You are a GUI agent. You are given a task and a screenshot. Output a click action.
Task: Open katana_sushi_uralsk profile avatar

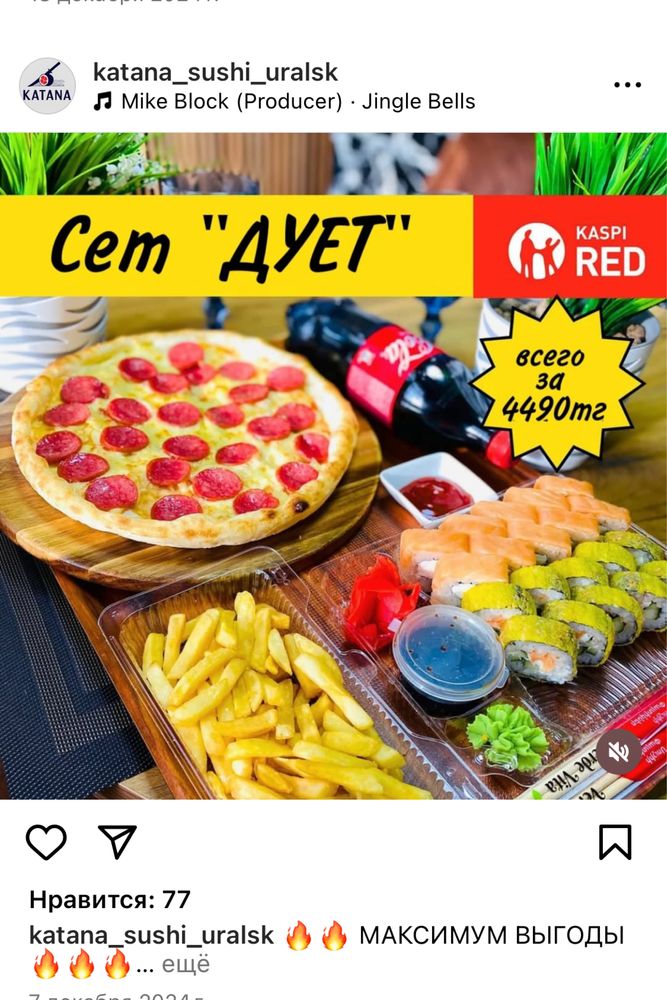[x=47, y=86]
